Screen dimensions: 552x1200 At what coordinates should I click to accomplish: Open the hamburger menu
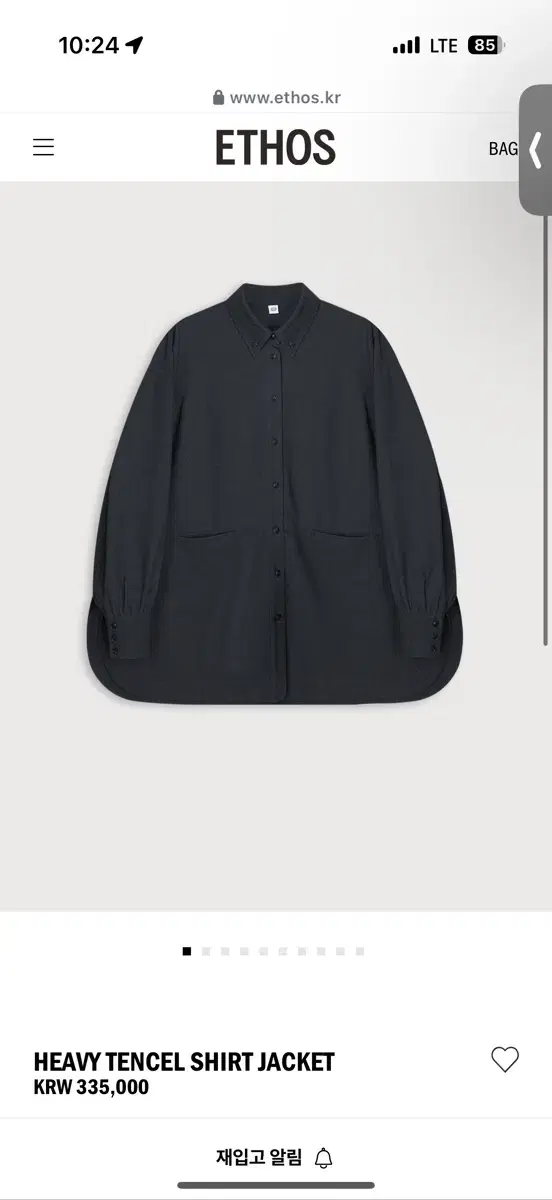pyautogui.click(x=43, y=148)
